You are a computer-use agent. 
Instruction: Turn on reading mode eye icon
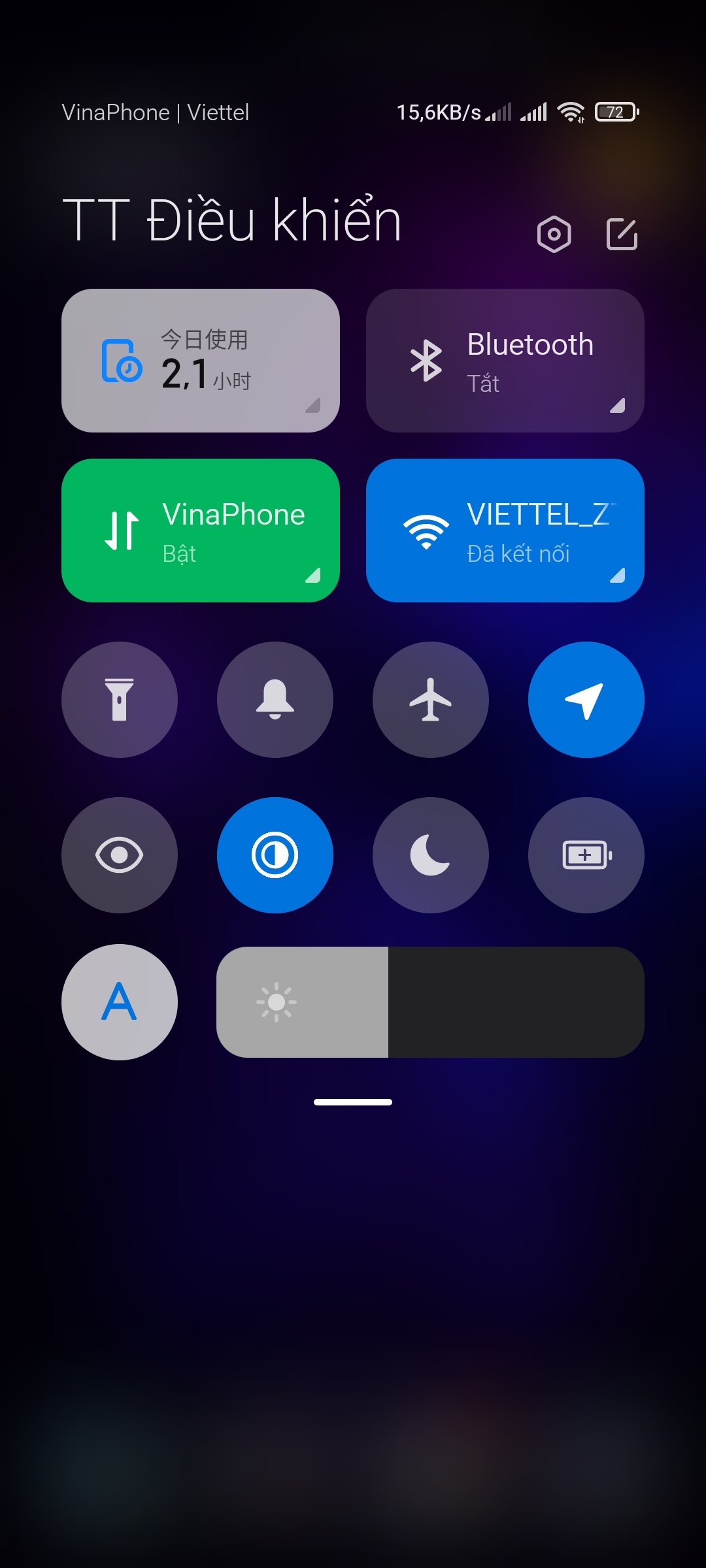(x=120, y=855)
